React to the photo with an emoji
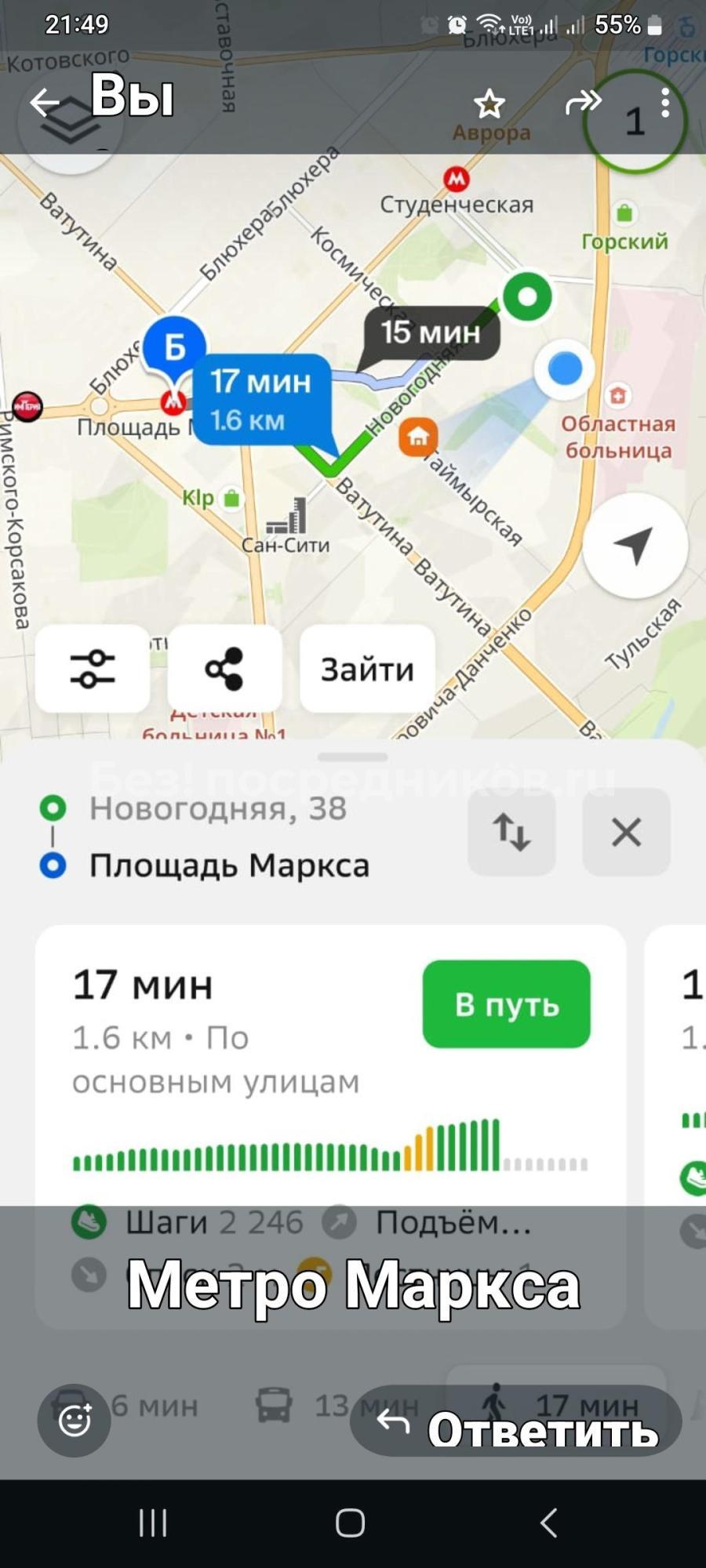706x1568 pixels. [74, 1421]
